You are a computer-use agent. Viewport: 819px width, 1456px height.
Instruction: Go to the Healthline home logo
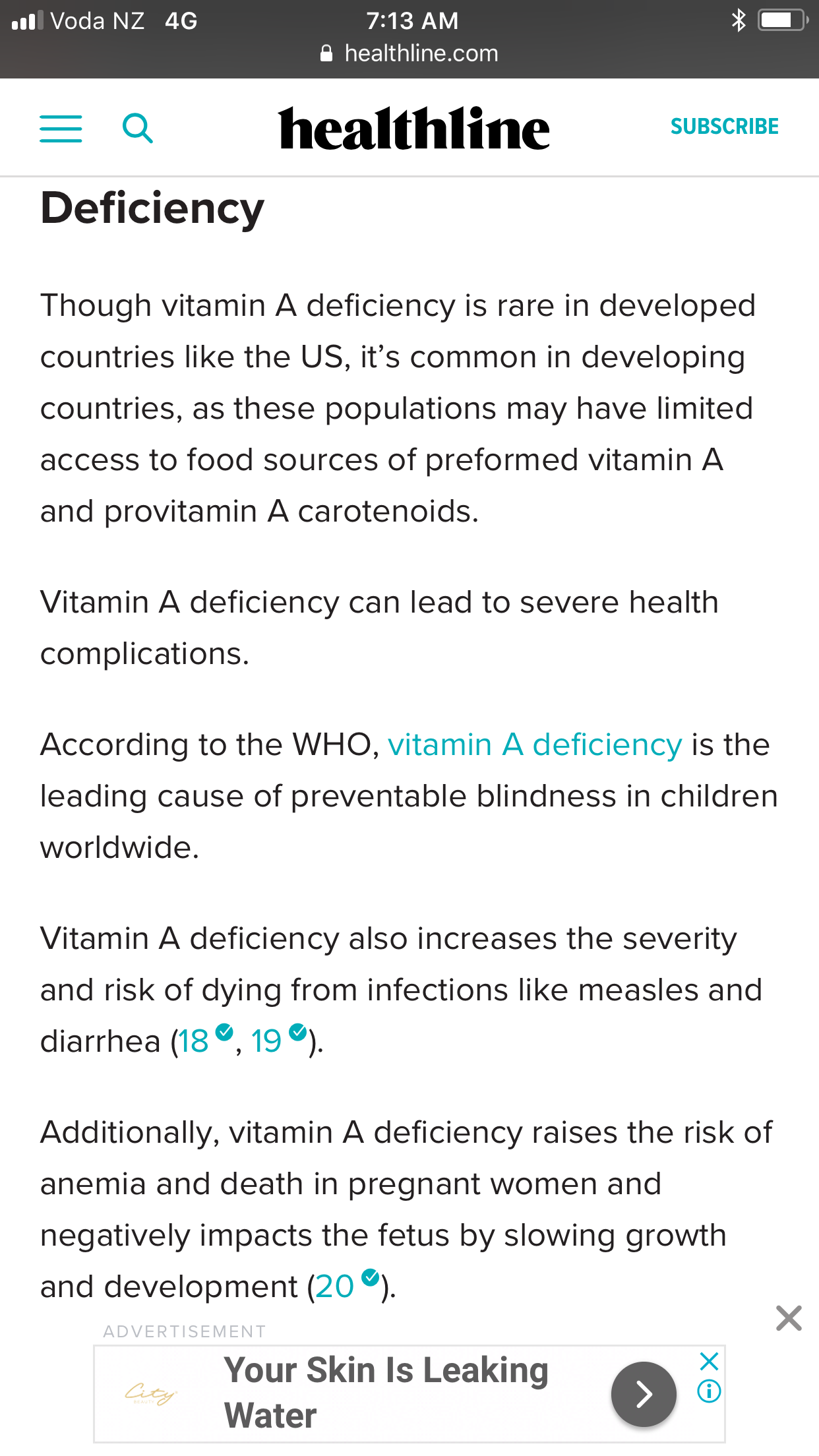point(413,128)
